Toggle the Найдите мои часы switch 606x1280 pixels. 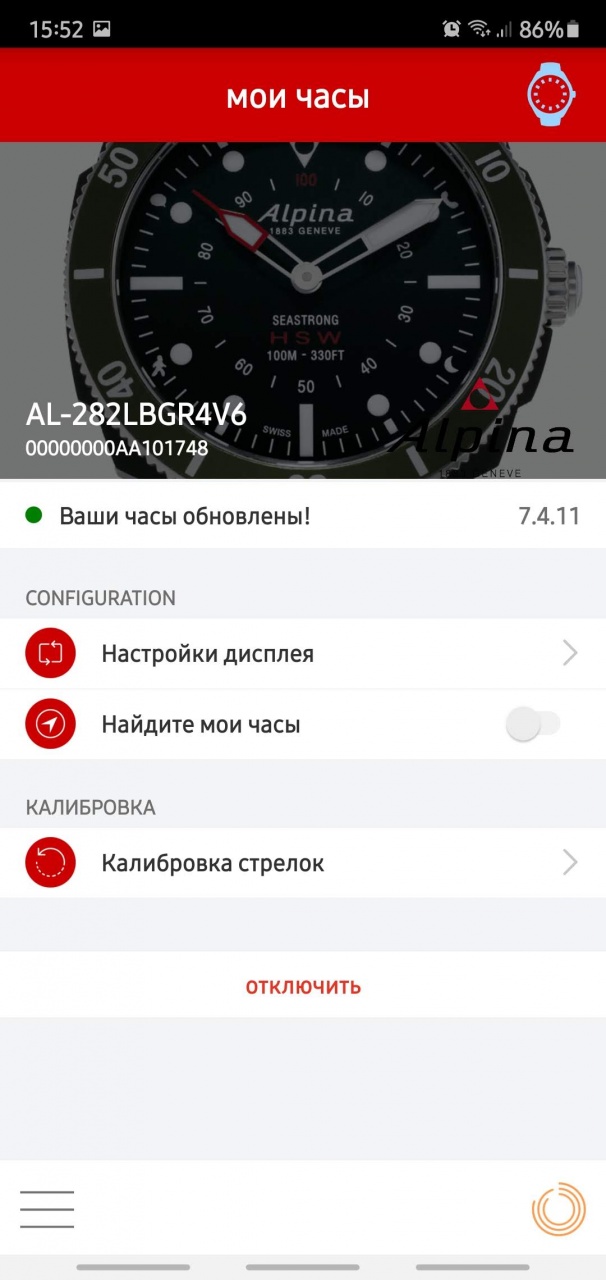(533, 724)
